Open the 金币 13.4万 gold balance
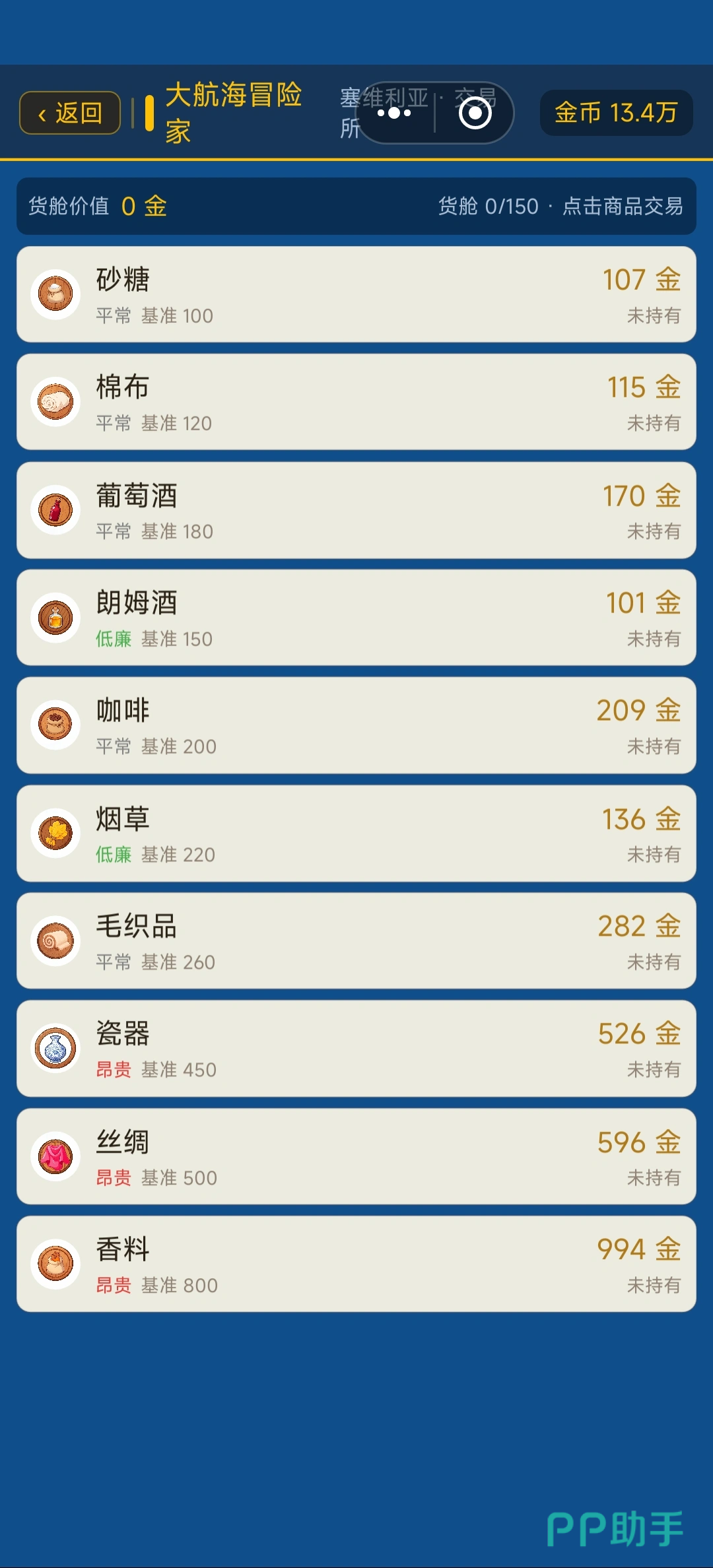713x1568 pixels. (617, 113)
